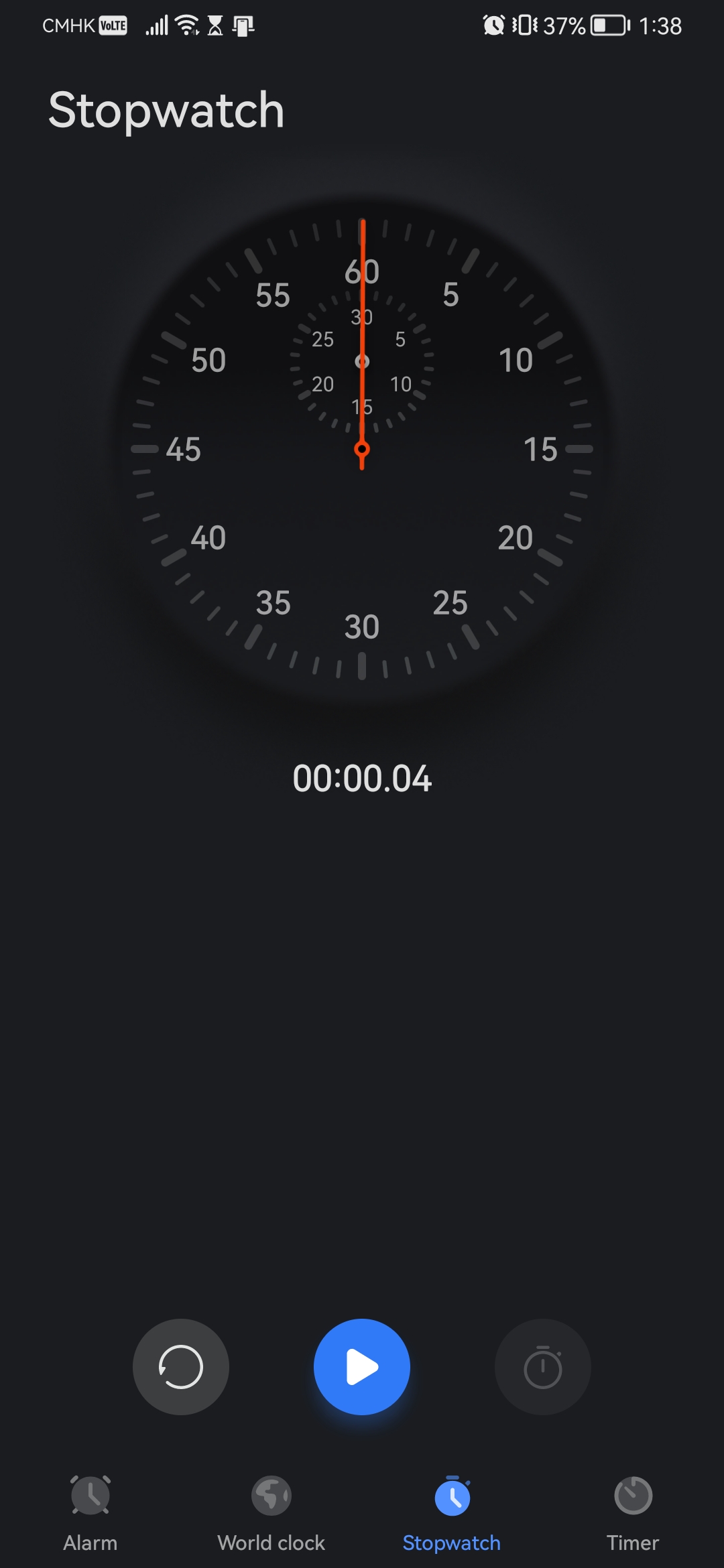This screenshot has width=724, height=1568.
Task: Reset the stopwatch
Action: pyautogui.click(x=180, y=1367)
